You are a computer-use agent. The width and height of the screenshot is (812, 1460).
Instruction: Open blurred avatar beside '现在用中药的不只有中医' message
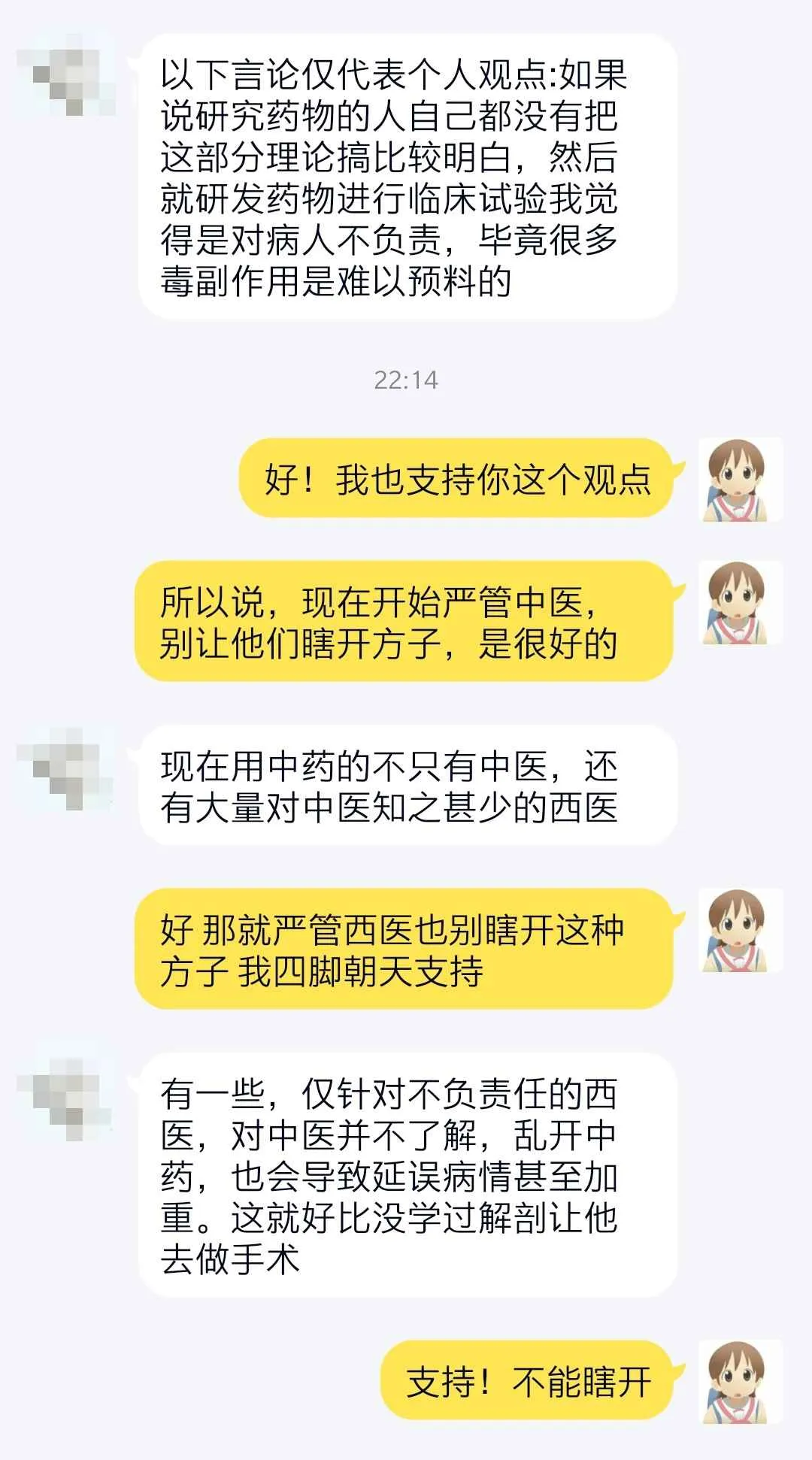pos(65,767)
